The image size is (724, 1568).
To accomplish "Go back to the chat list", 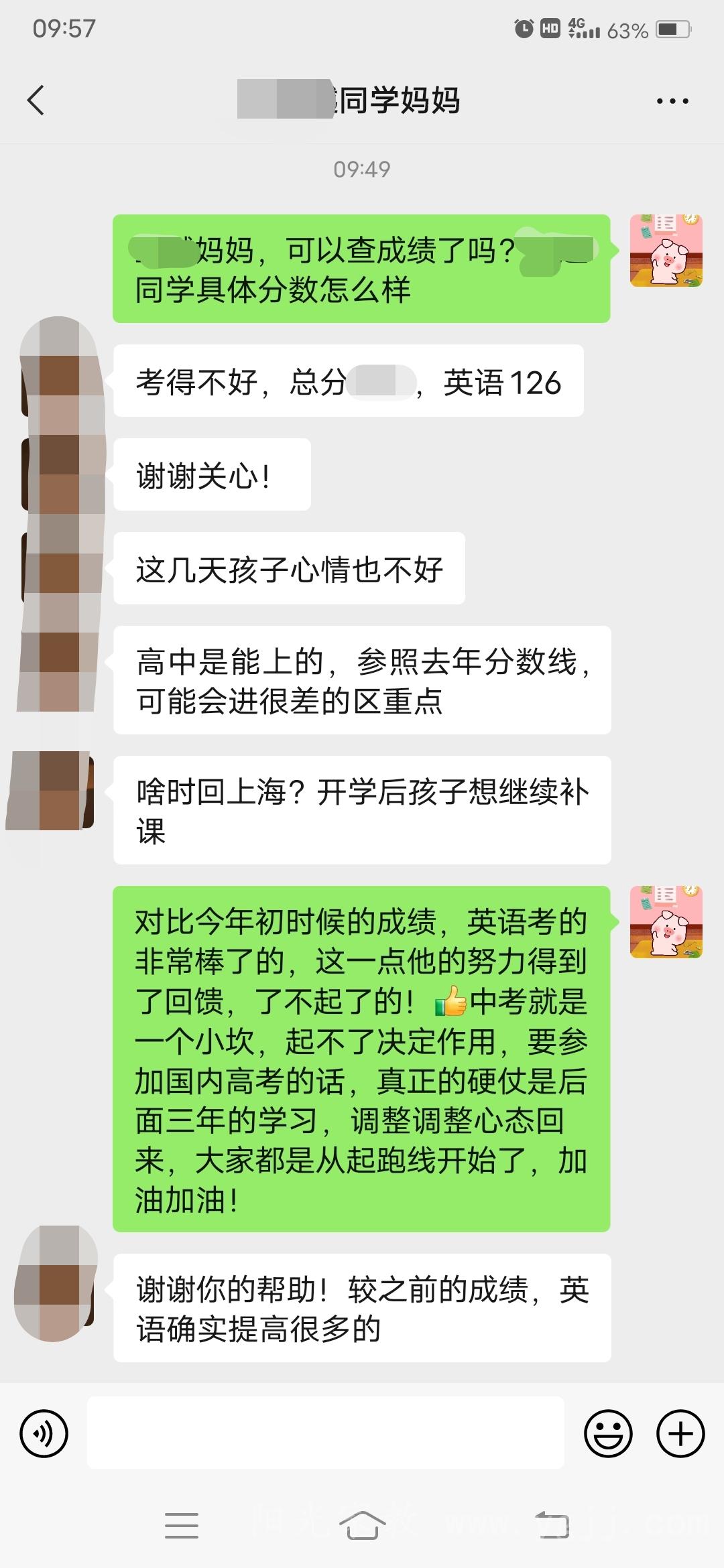I will coord(36,101).
